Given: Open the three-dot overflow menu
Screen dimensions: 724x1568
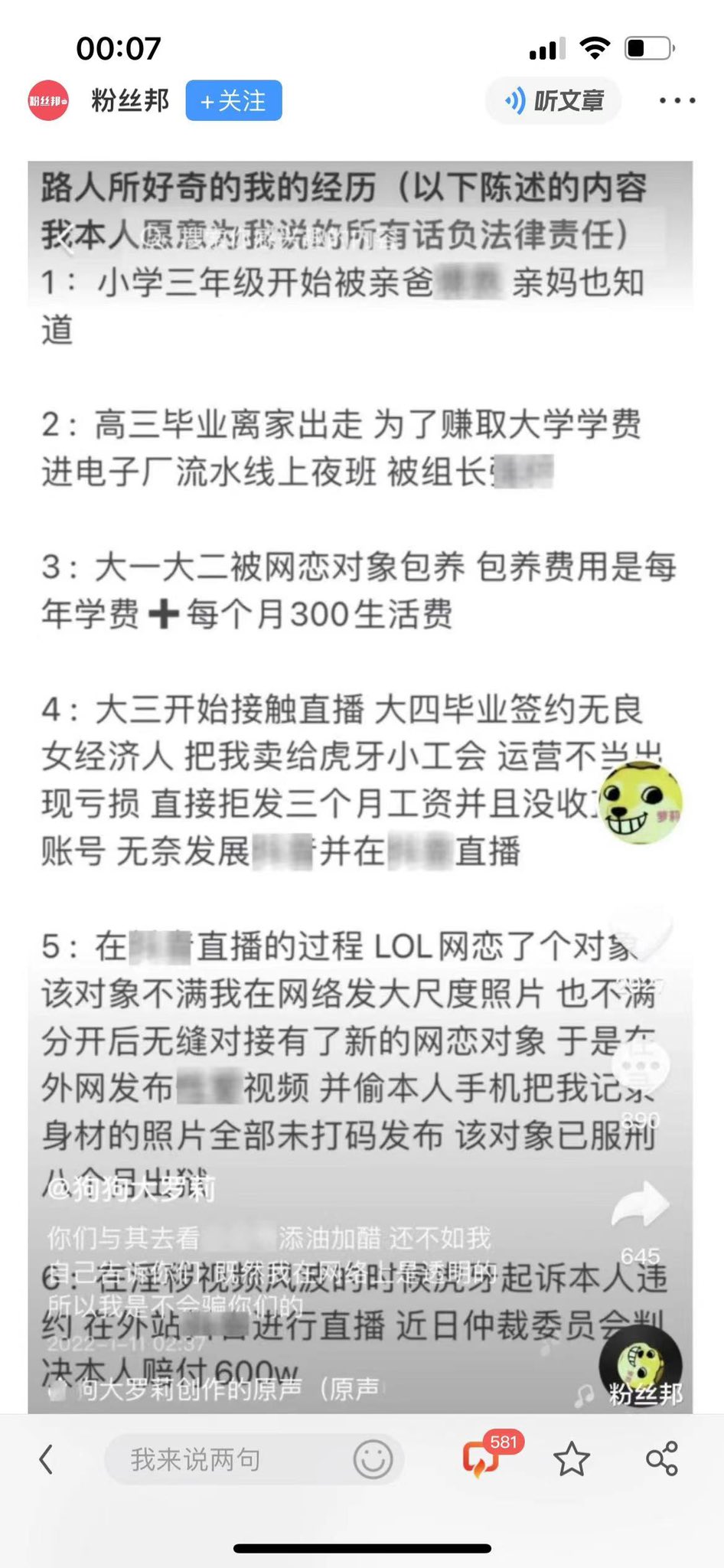Looking at the screenshot, I should coord(677,100).
